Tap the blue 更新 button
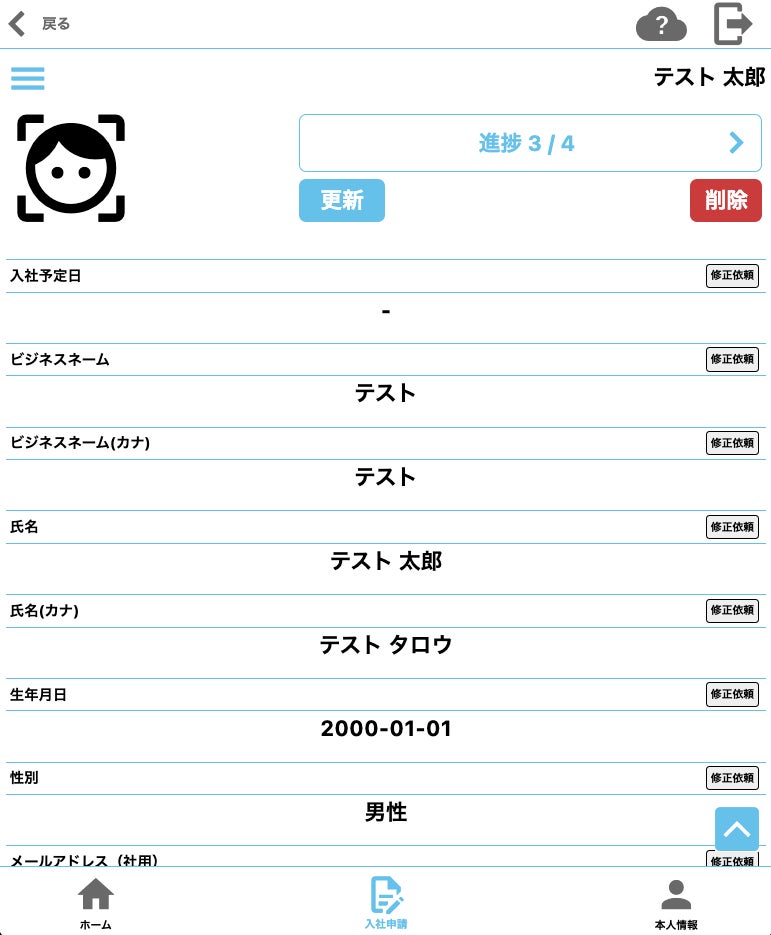 tap(342, 200)
